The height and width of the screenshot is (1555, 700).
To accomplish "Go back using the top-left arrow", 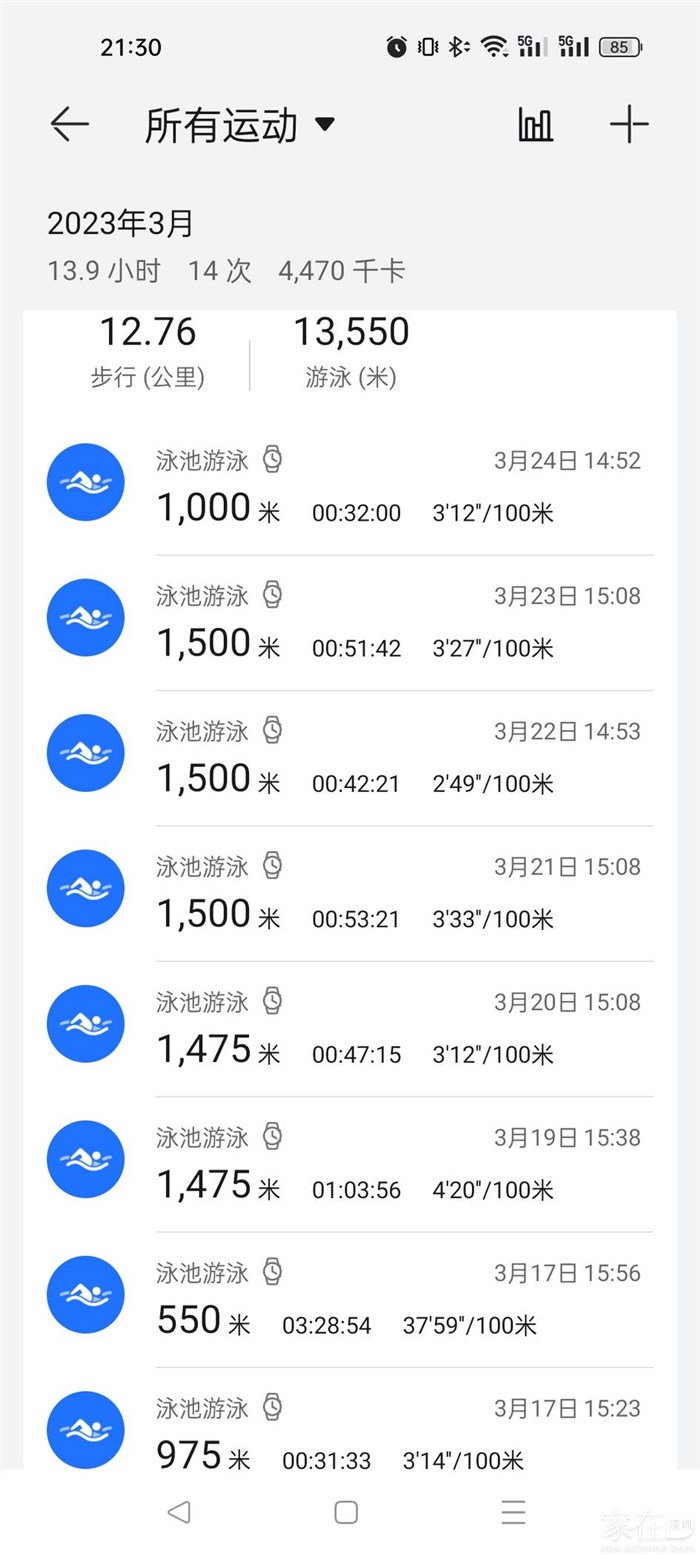I will click(70, 125).
